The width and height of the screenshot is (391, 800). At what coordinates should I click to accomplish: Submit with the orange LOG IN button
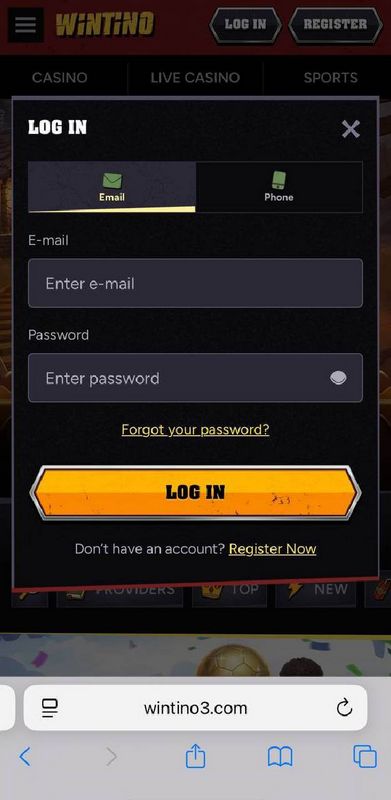[x=196, y=493]
